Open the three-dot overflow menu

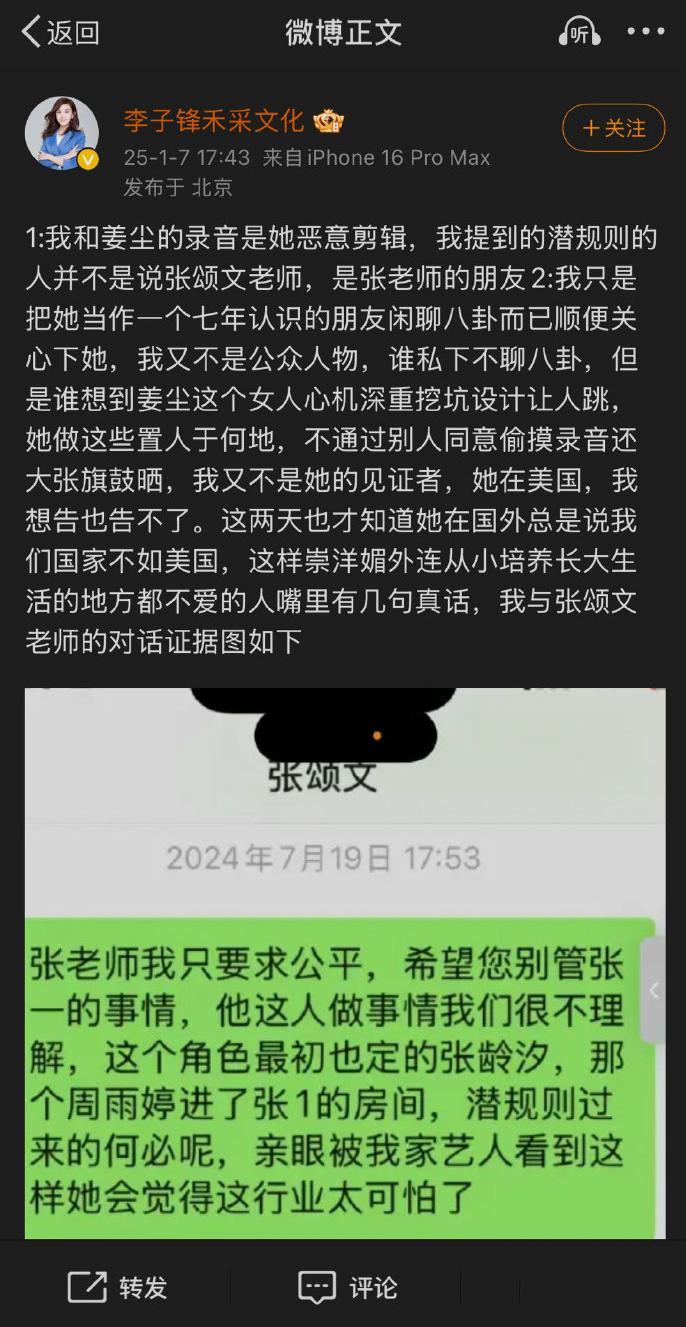645,32
